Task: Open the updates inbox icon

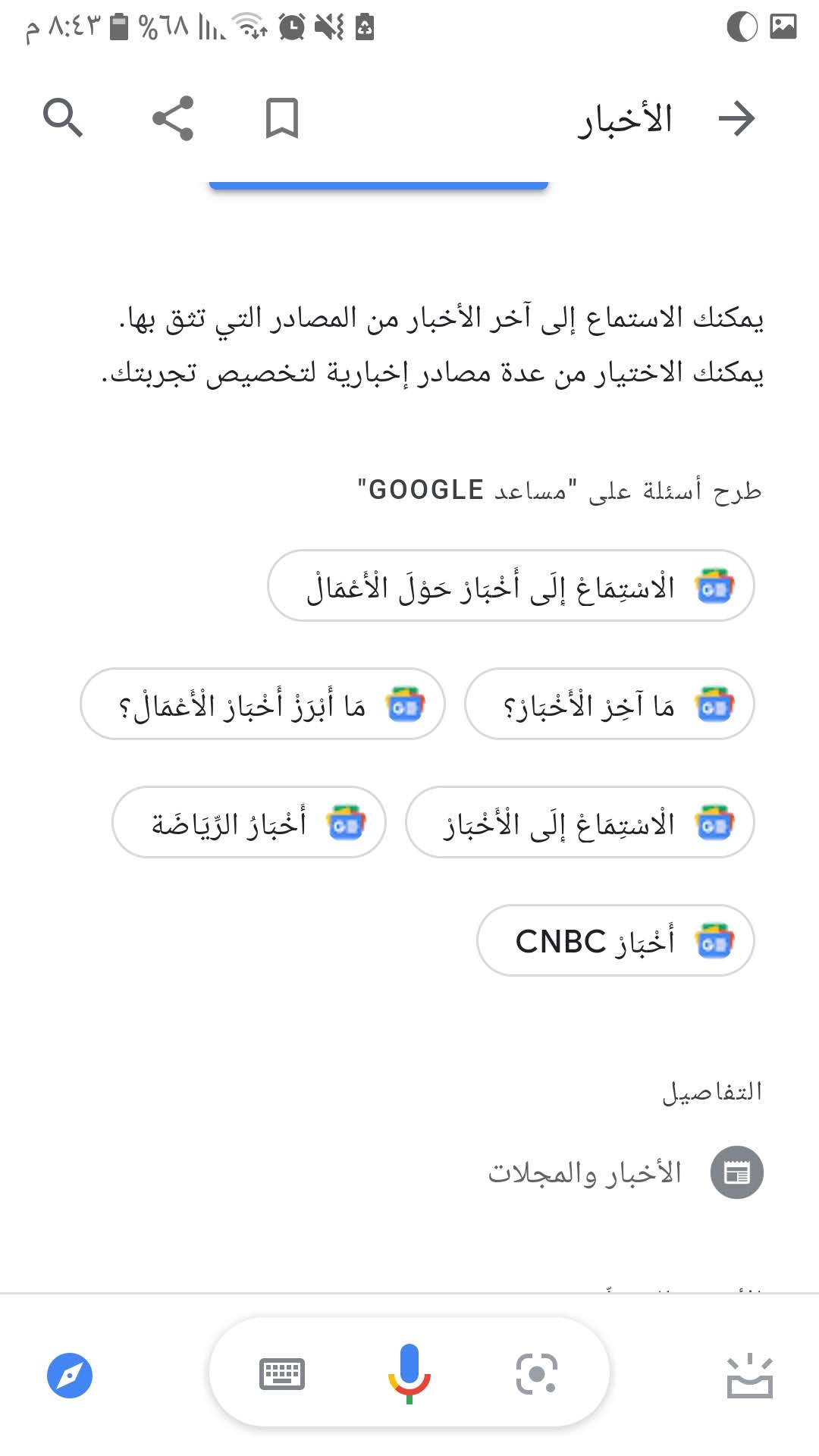Action: point(749,1375)
